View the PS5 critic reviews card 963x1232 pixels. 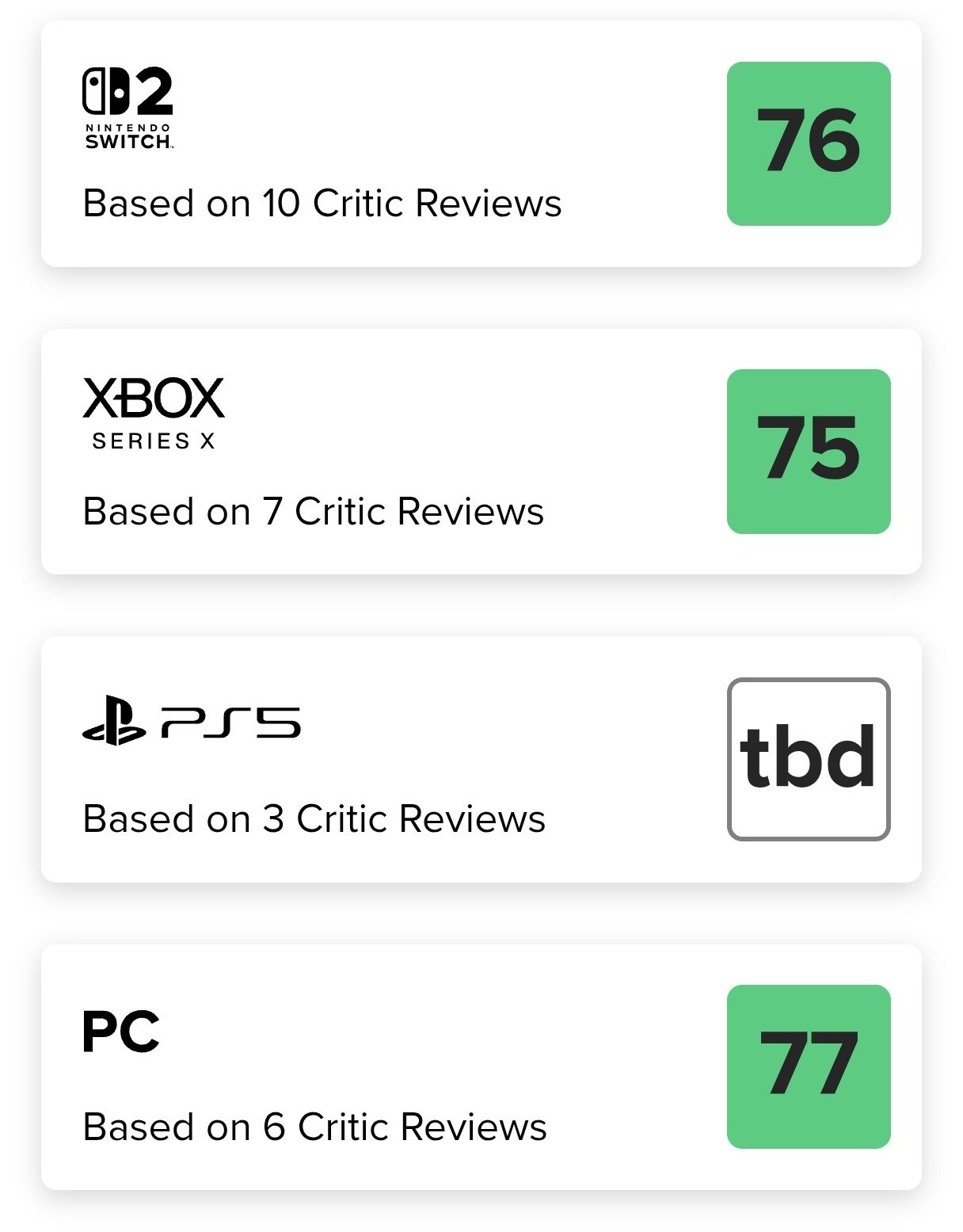(x=481, y=759)
